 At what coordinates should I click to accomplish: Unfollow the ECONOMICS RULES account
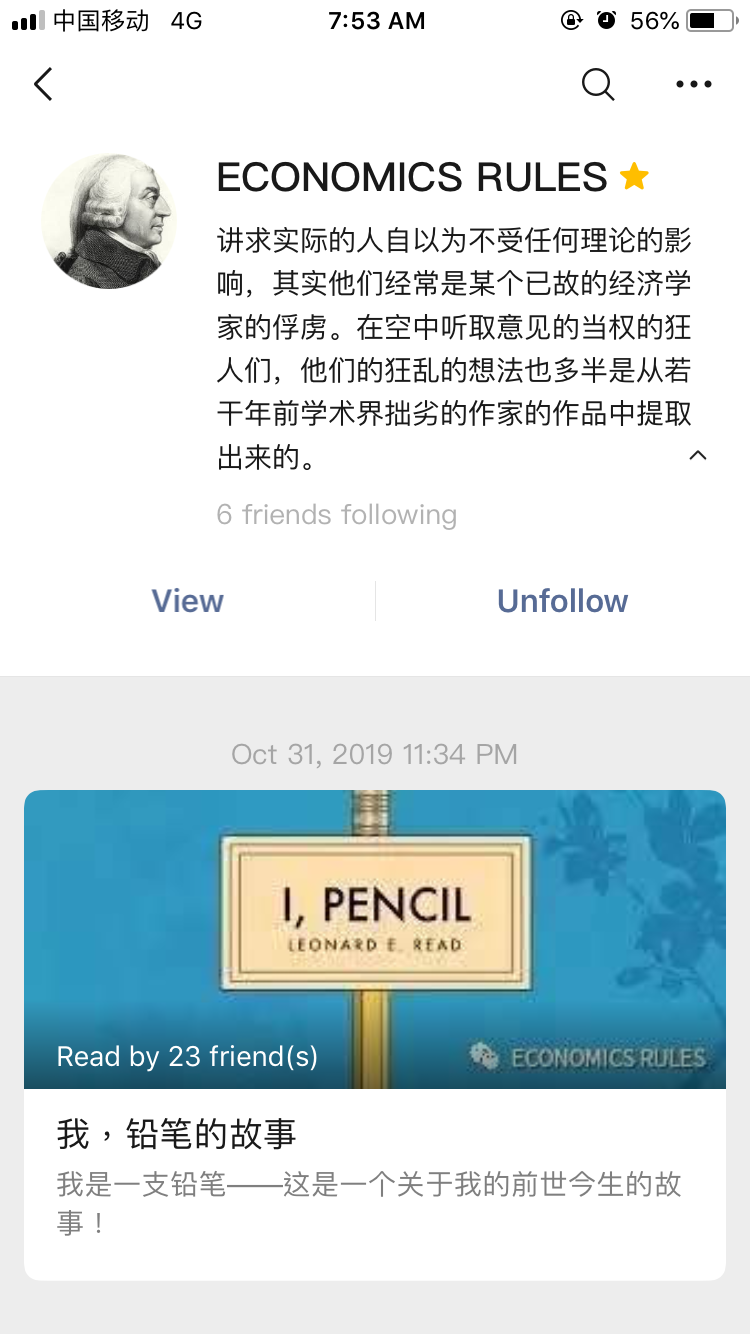562,601
